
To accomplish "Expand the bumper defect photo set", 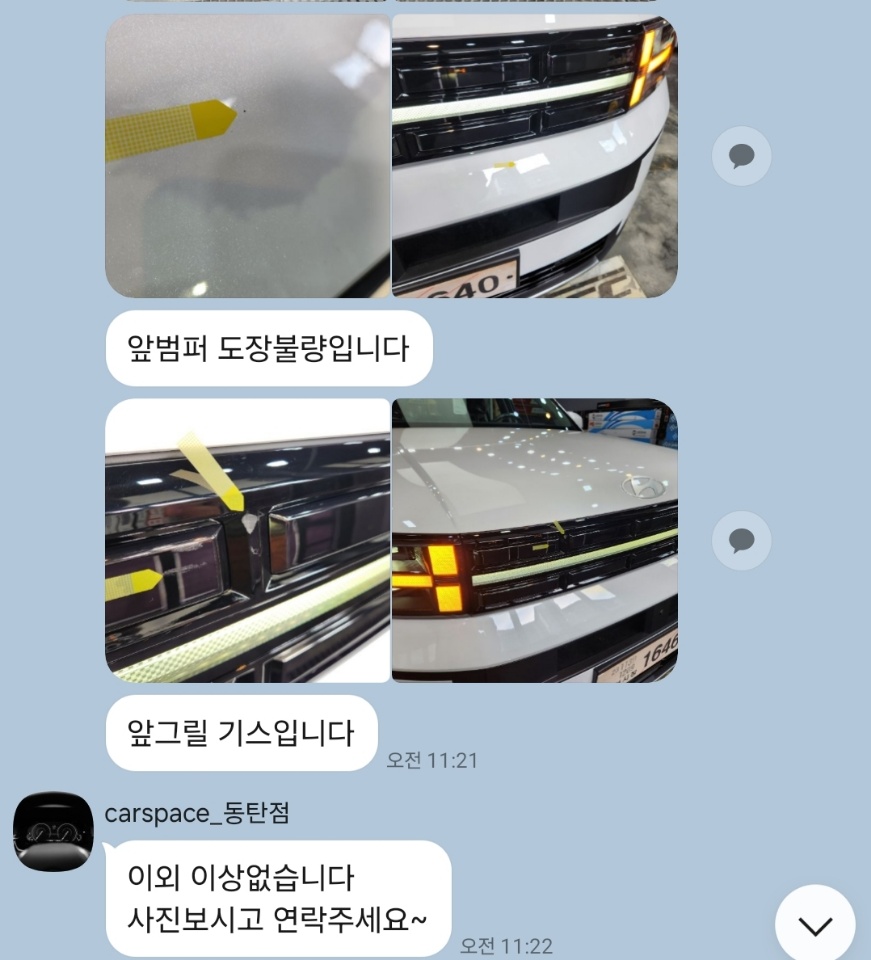I will (390, 155).
